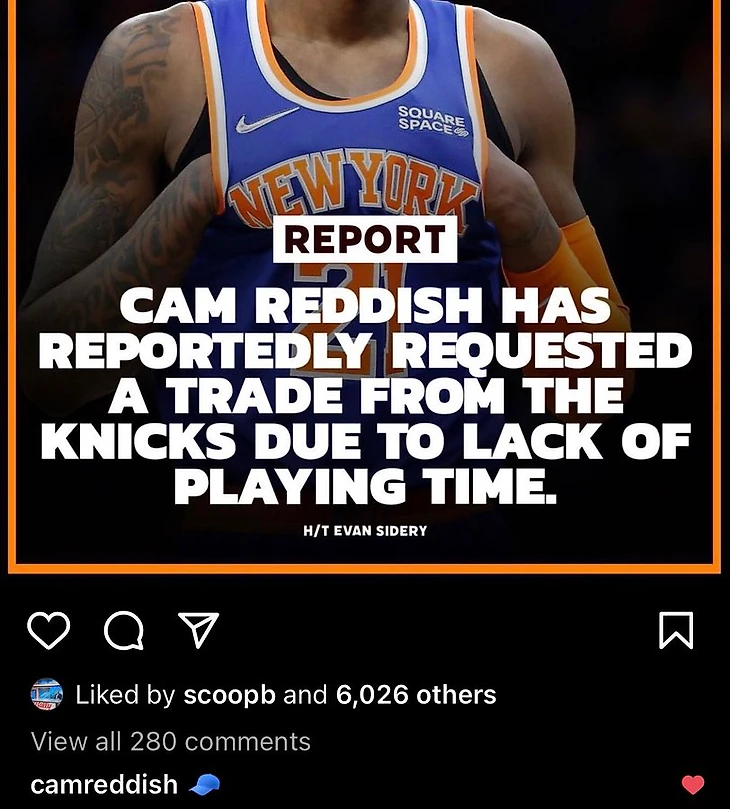
Task: Open the Cam Reddish report post image
Action: (x=364, y=300)
